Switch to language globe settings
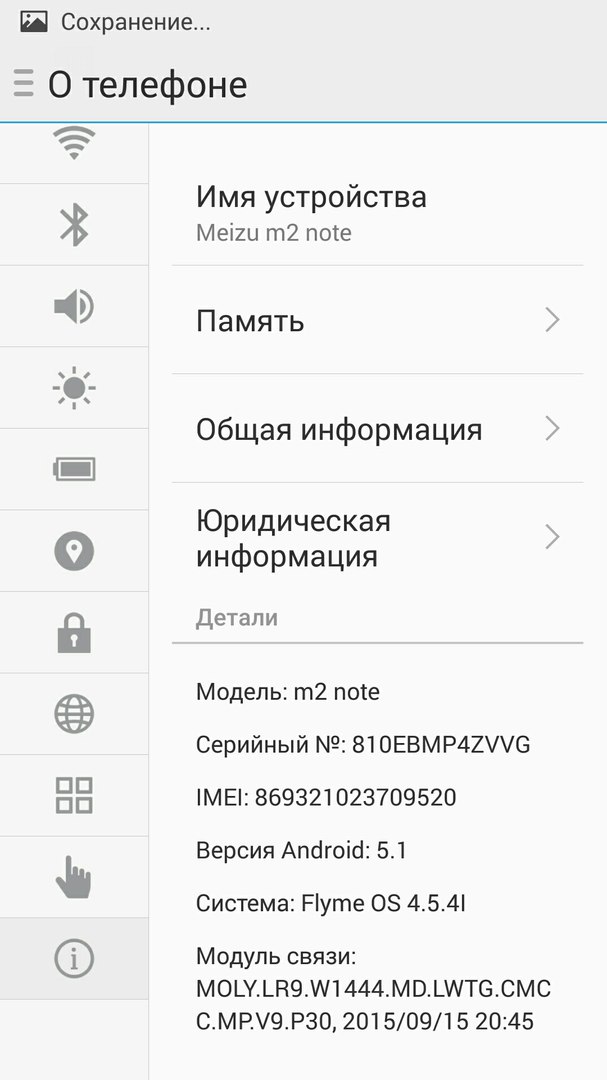The width and height of the screenshot is (607, 1080). tap(74, 714)
